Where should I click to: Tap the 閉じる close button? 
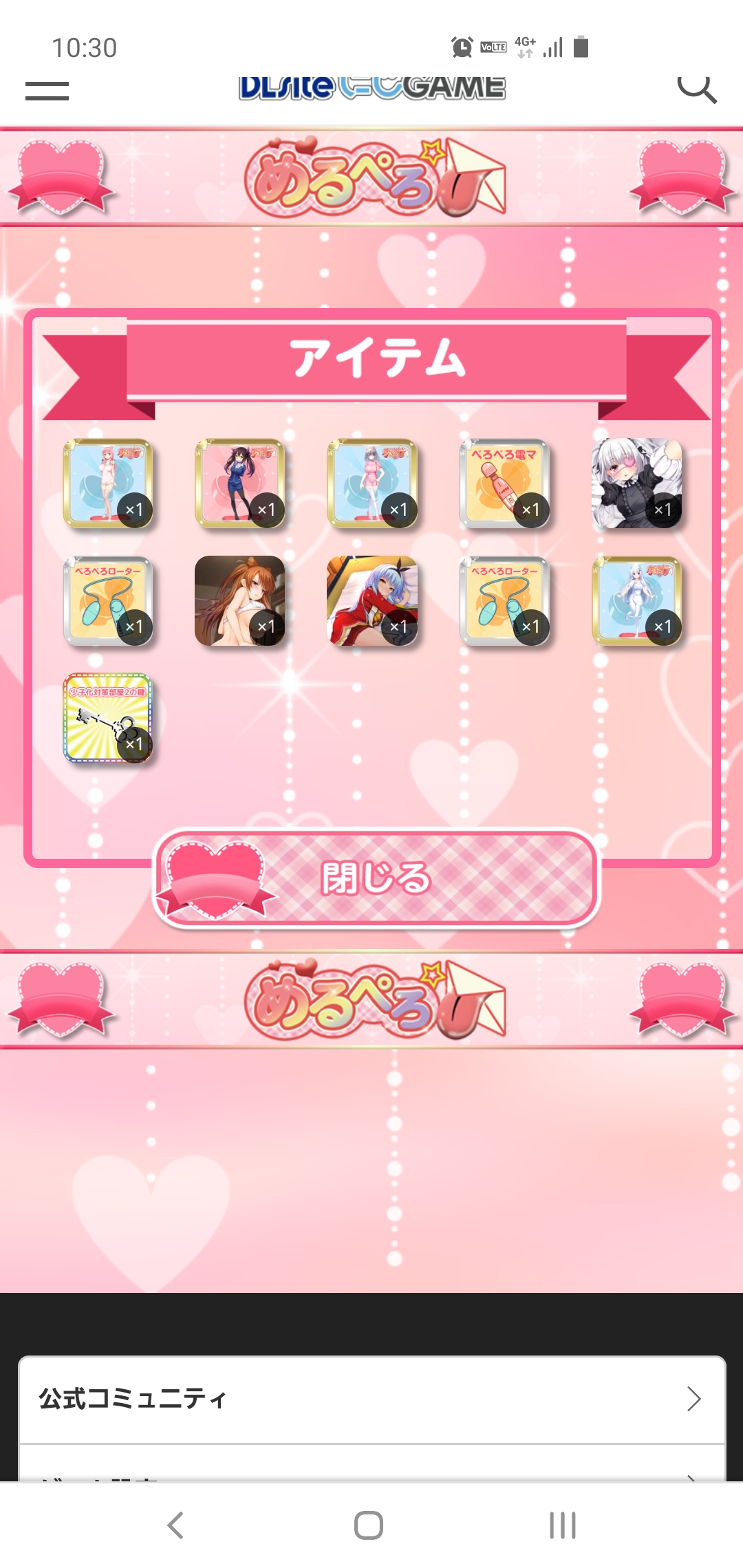click(376, 878)
